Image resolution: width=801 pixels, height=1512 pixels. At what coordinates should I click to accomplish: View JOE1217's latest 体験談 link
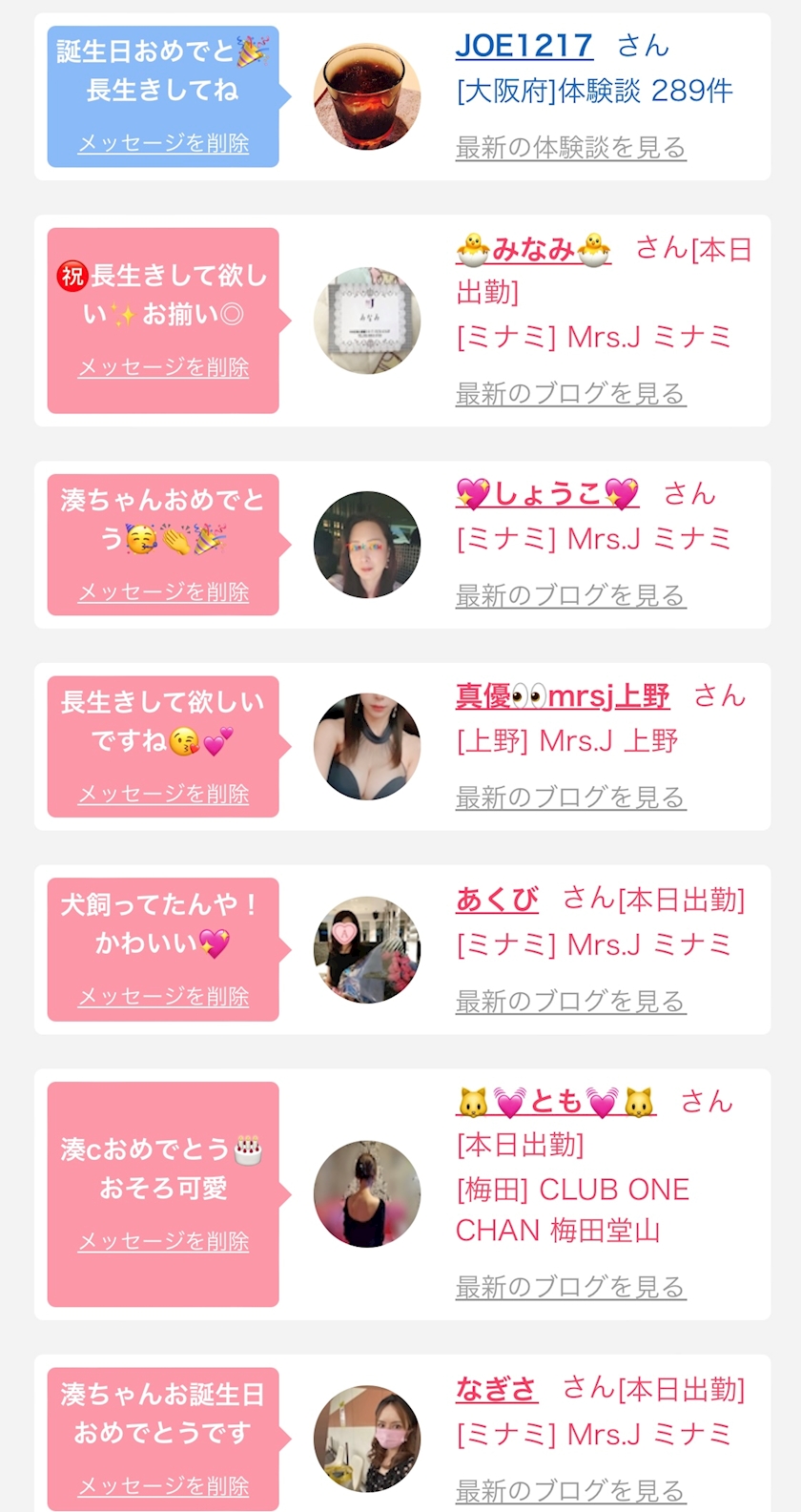point(570,148)
